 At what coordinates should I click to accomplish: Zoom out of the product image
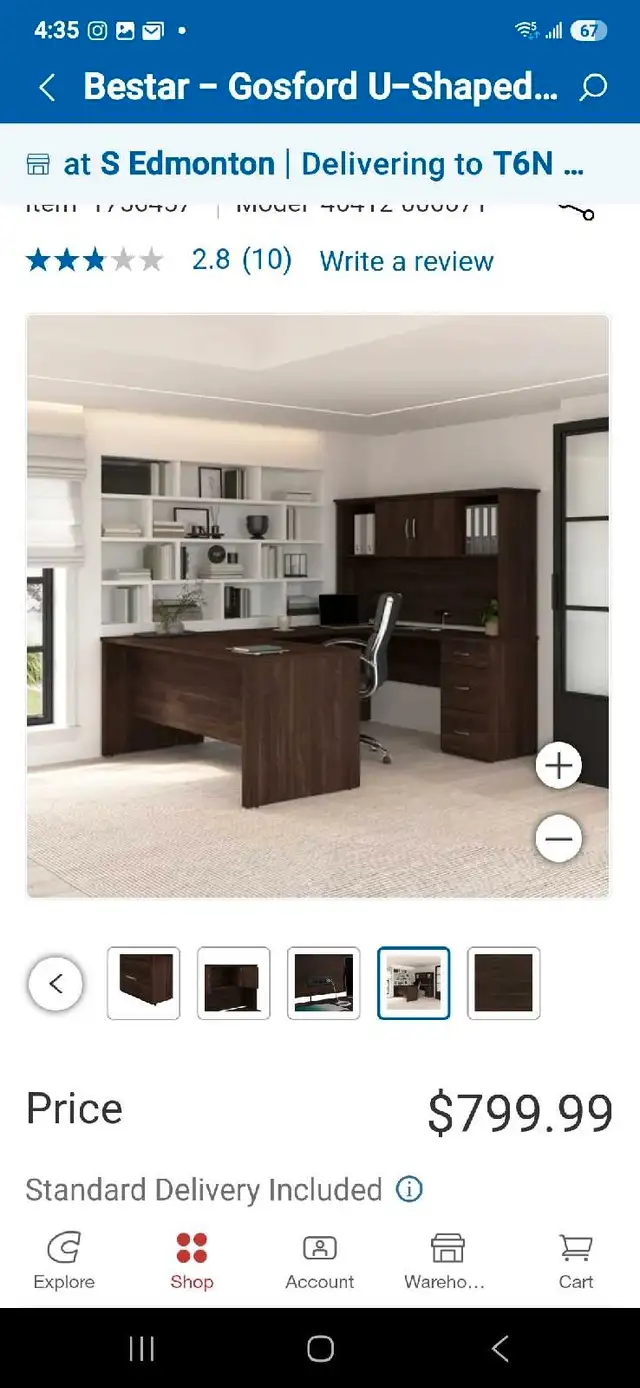(558, 838)
